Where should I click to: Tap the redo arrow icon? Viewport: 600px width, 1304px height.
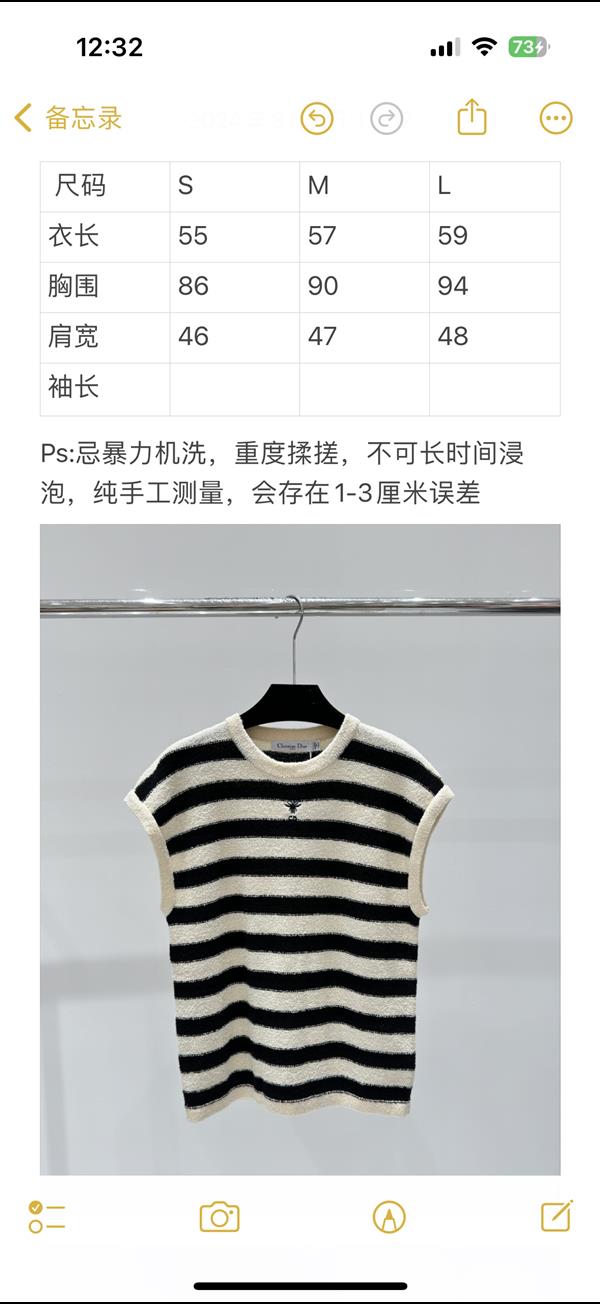click(x=386, y=119)
